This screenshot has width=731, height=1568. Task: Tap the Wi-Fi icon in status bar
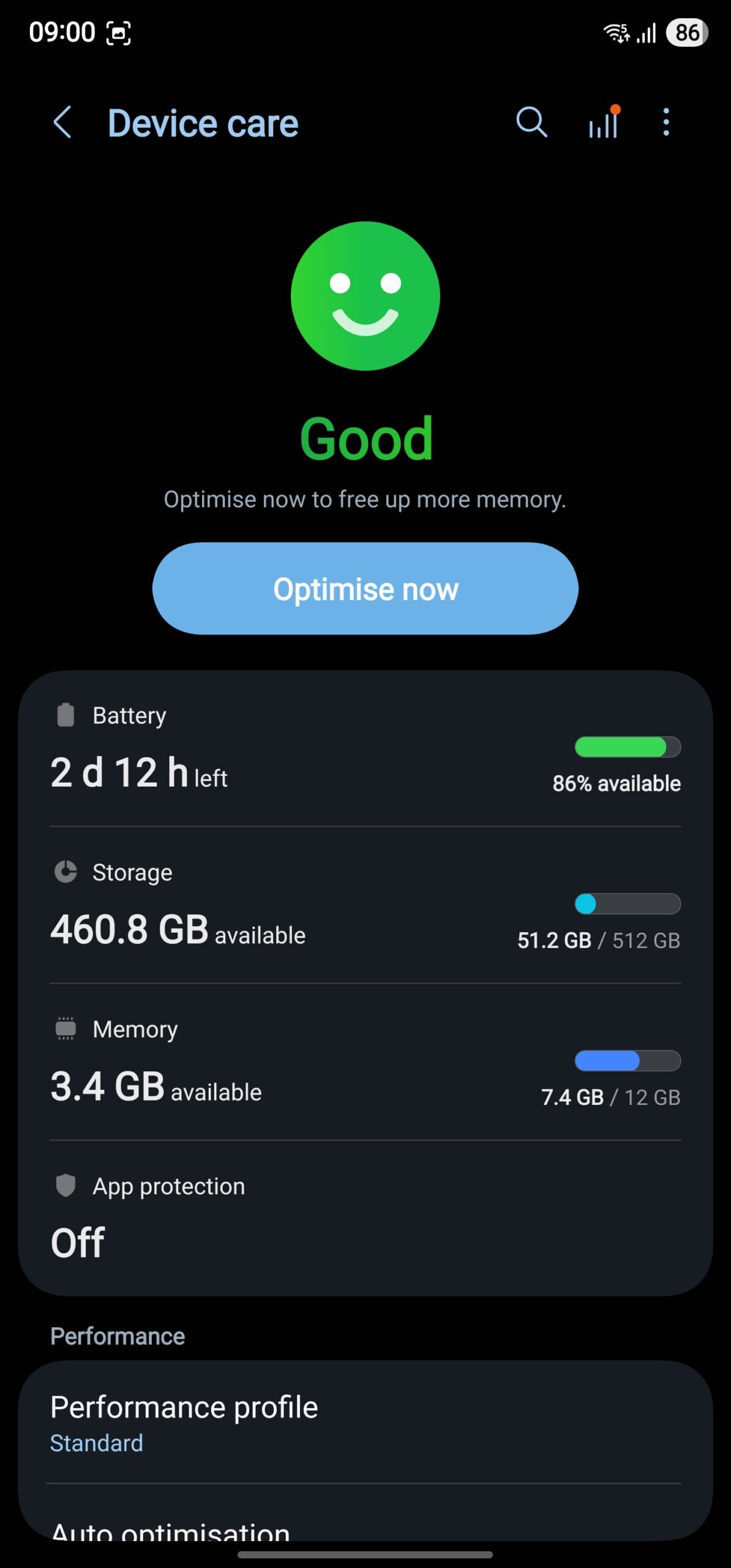(x=617, y=32)
